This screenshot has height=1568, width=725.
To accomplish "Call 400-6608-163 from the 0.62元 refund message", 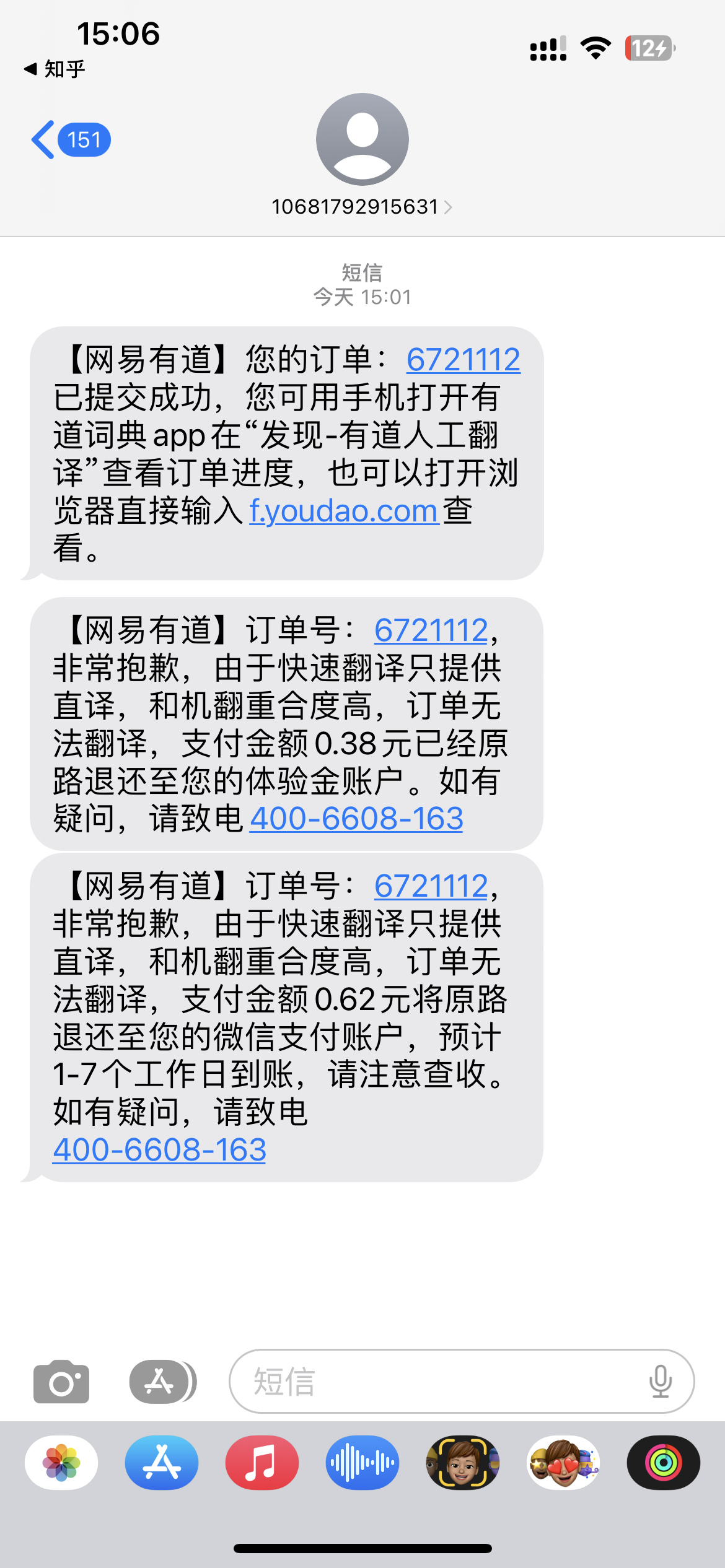I will [x=159, y=1150].
